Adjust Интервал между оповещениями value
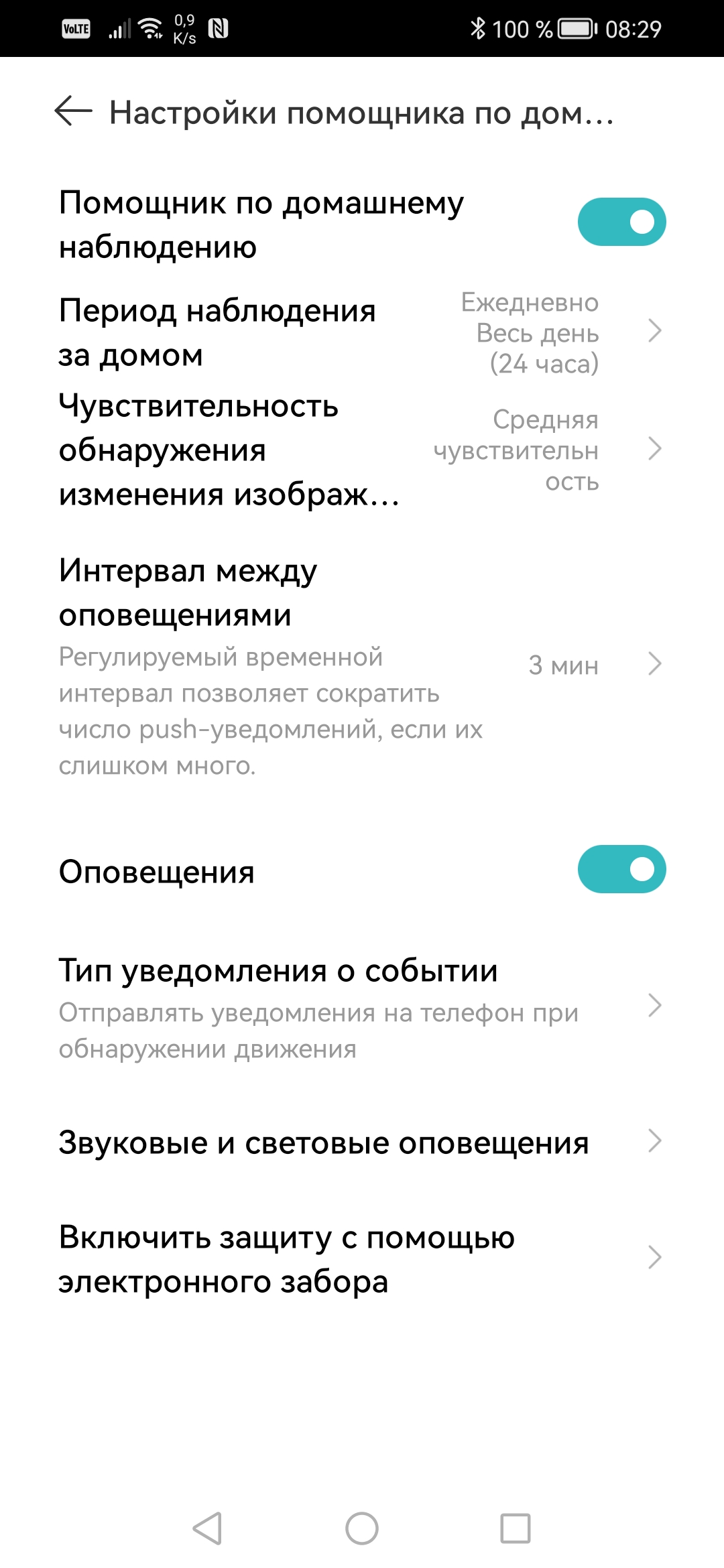724x1568 pixels. coord(362,665)
